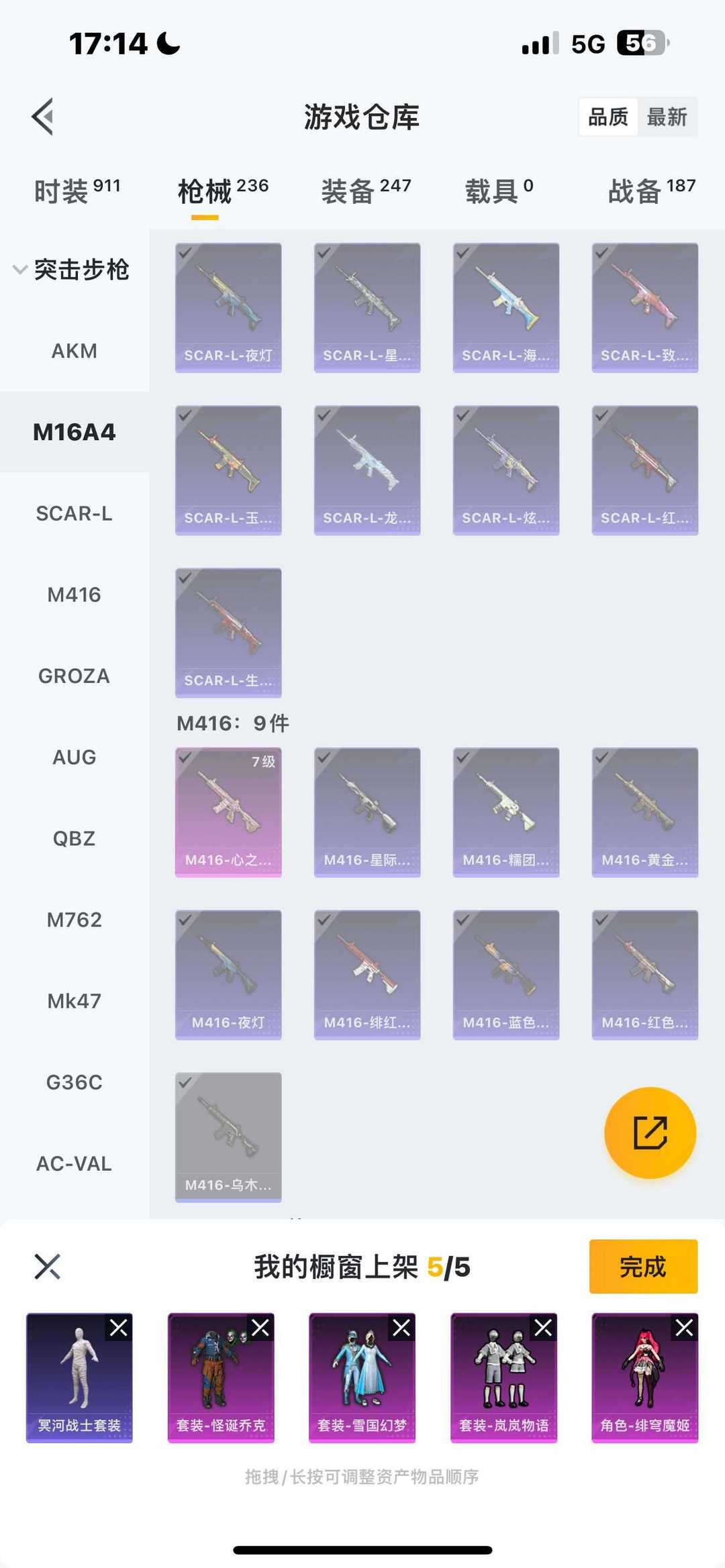Go back from the 游戏仓库 screen
The image size is (725, 1568).
[x=43, y=117]
